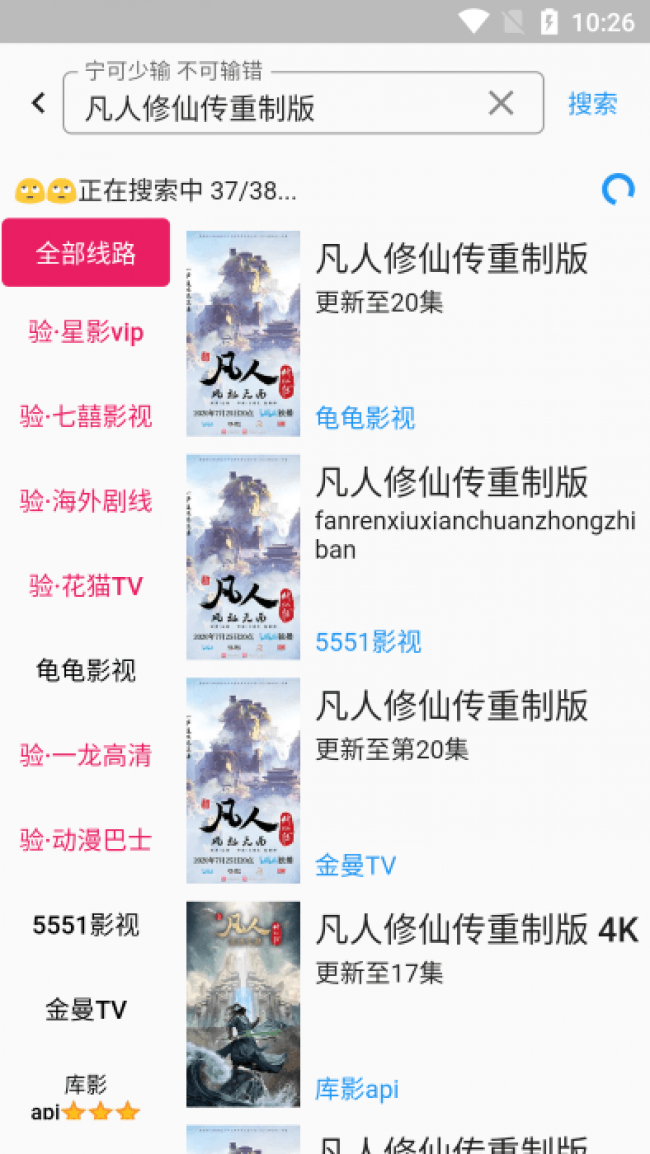Choose 库影api source in sidebar
Image resolution: width=650 pixels, height=1154 pixels.
pyautogui.click(x=85, y=1097)
